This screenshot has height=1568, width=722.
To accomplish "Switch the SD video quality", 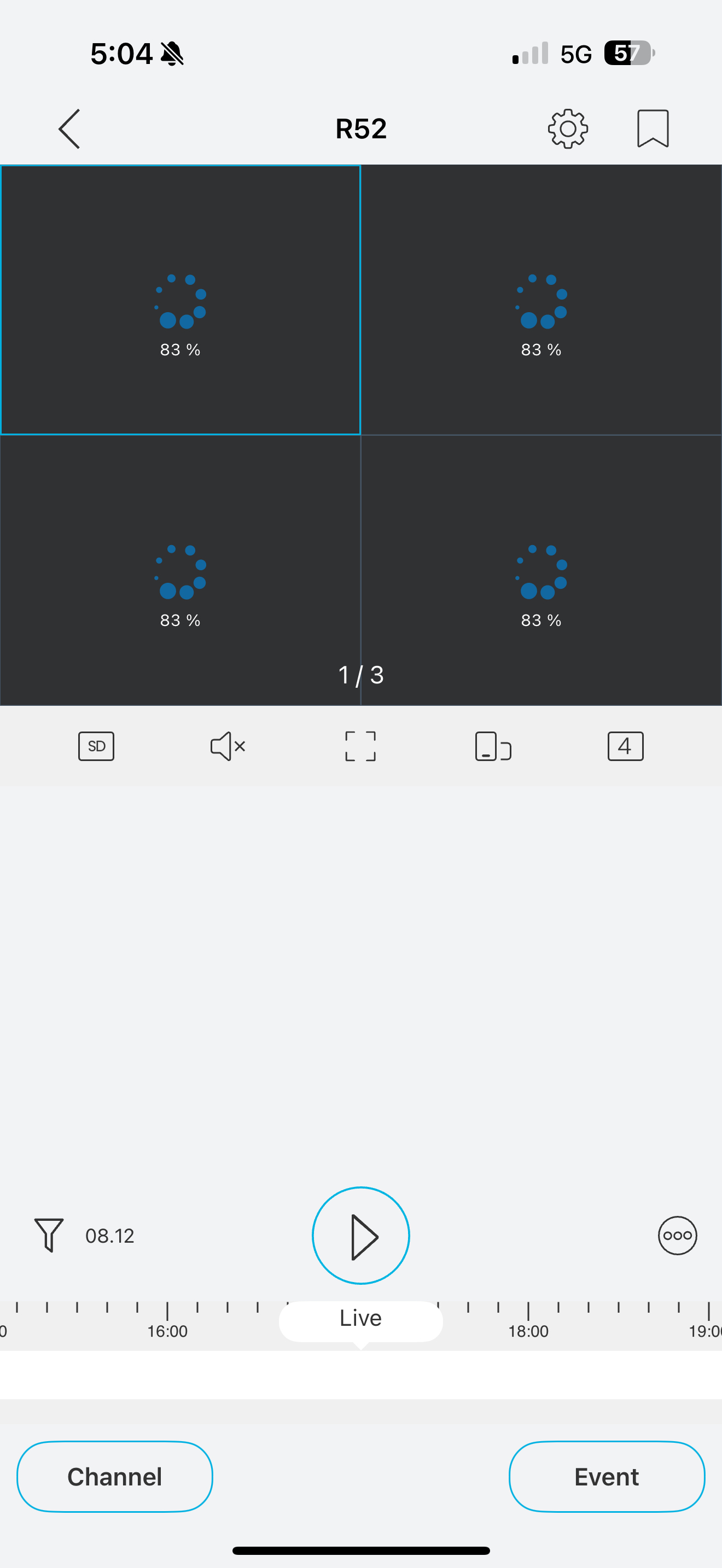I will pos(96,746).
